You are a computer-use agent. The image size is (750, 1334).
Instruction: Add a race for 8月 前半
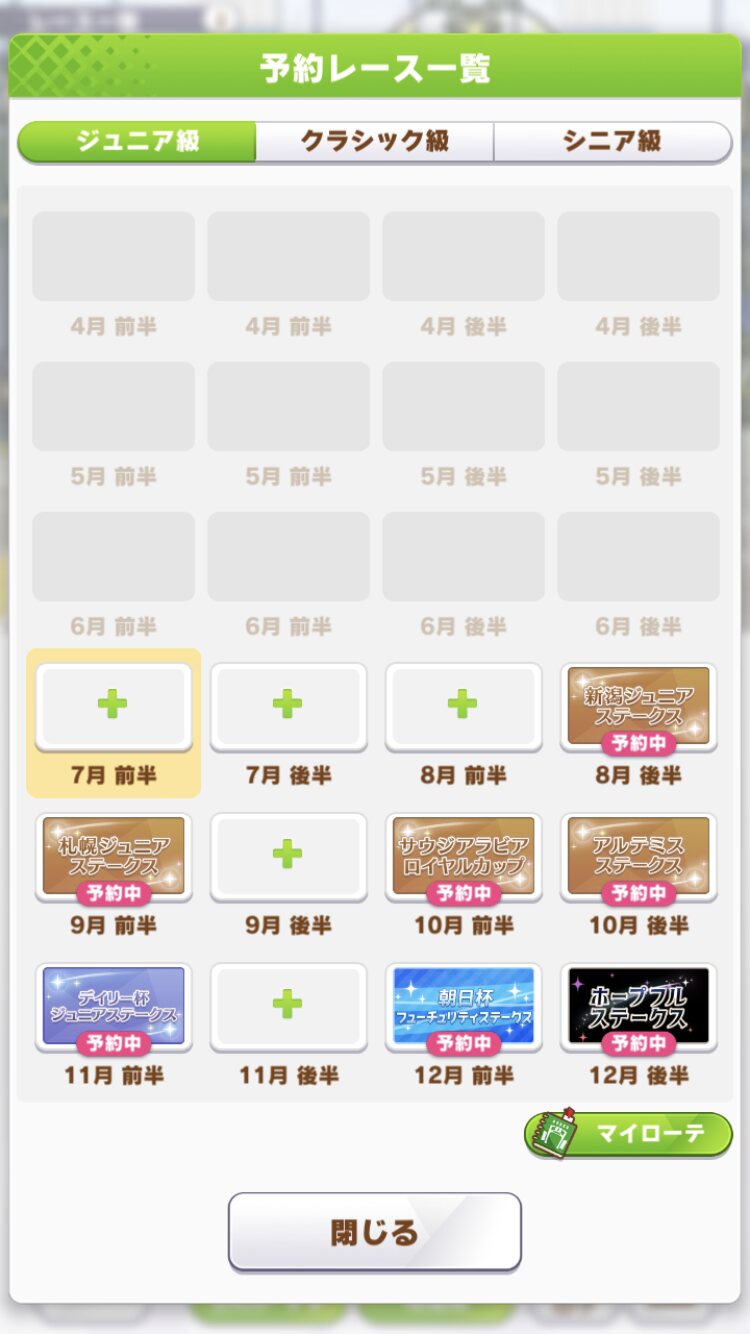(463, 706)
